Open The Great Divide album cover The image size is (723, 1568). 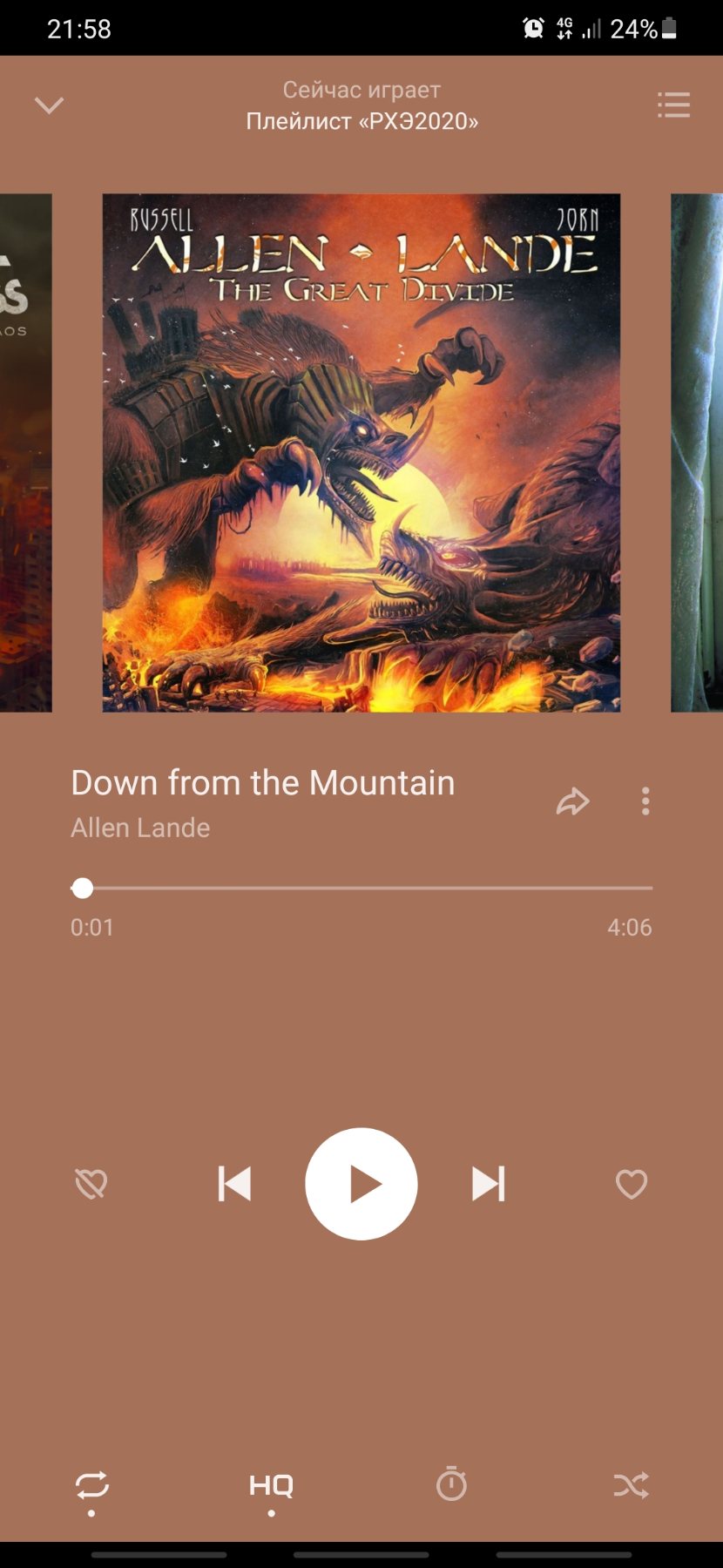(x=361, y=453)
